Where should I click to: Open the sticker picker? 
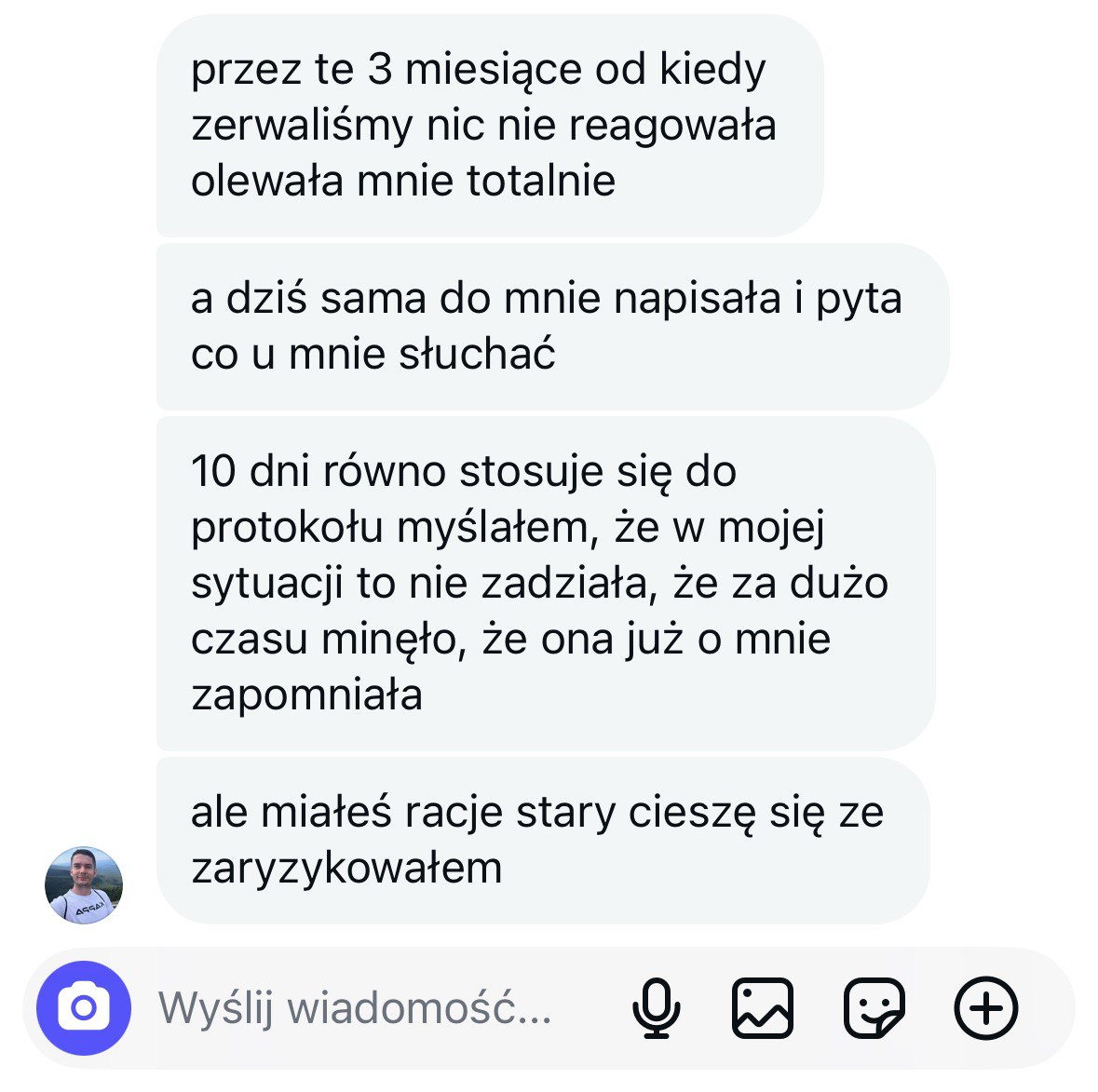pyautogui.click(x=874, y=1008)
